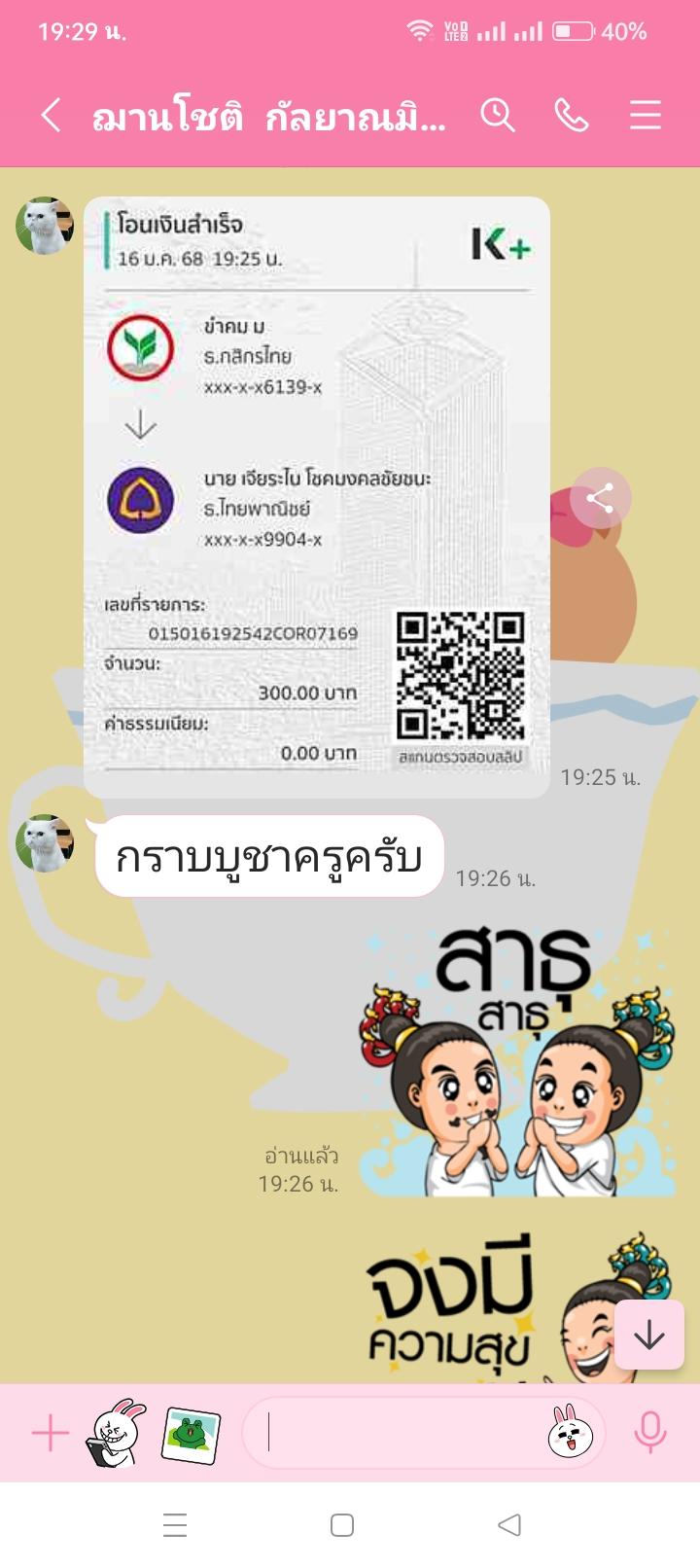Go to the home screen
Image resolution: width=700 pixels, height=1568 pixels.
point(342,1524)
